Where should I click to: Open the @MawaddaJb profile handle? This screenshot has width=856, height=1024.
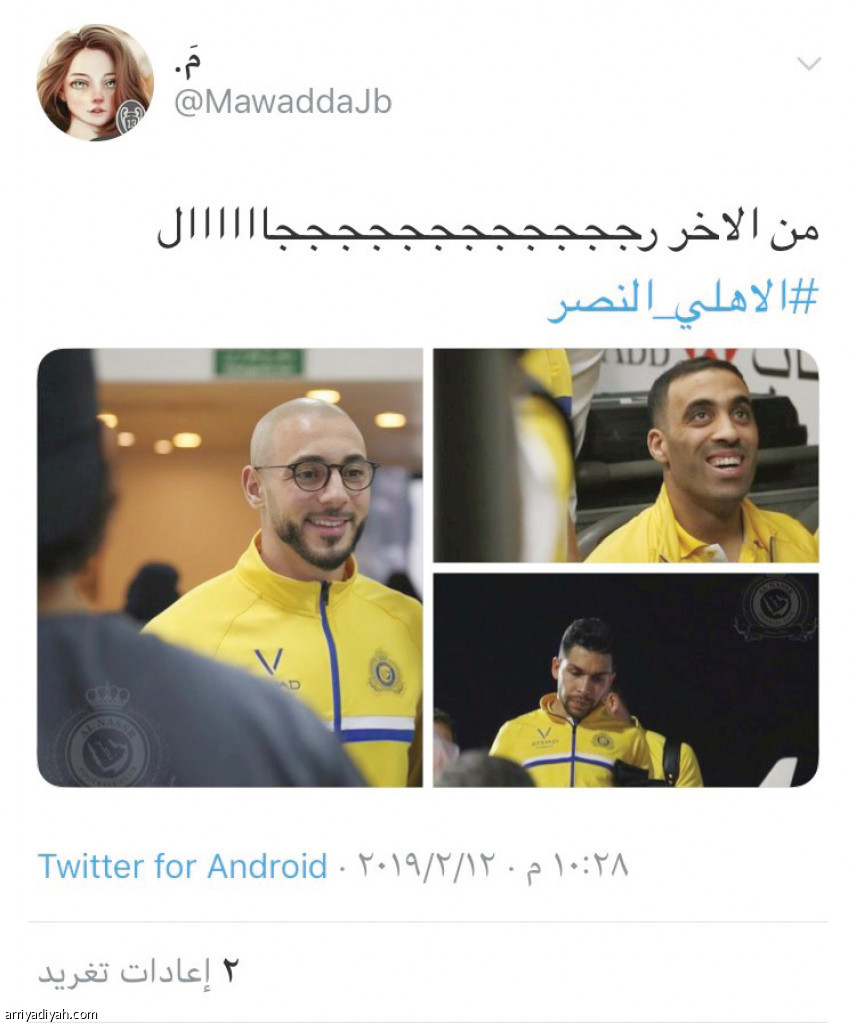(x=283, y=102)
